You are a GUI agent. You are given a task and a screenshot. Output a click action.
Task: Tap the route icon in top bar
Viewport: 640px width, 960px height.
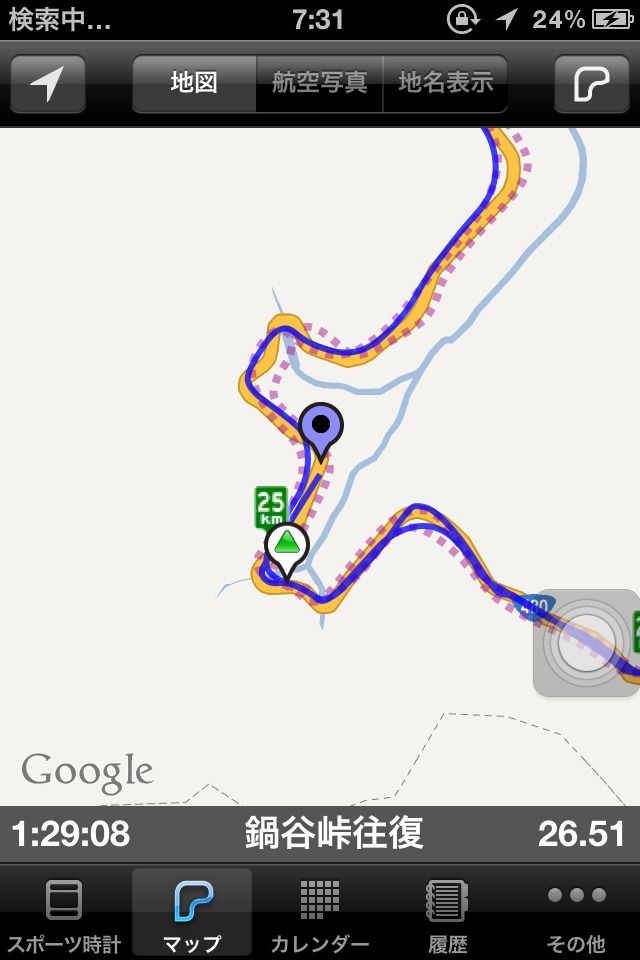point(591,84)
